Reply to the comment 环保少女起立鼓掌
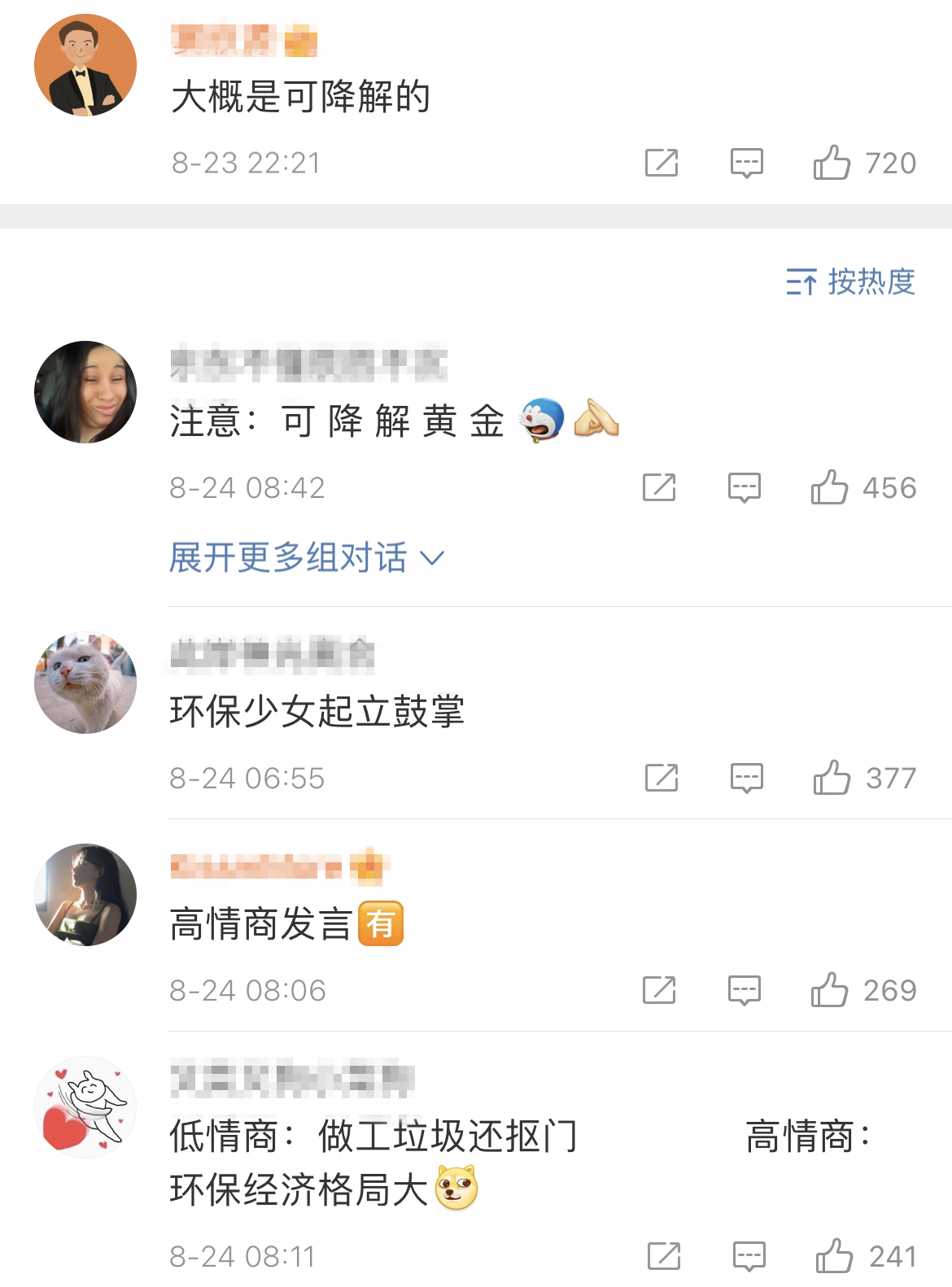The image size is (952, 1287). 746,778
